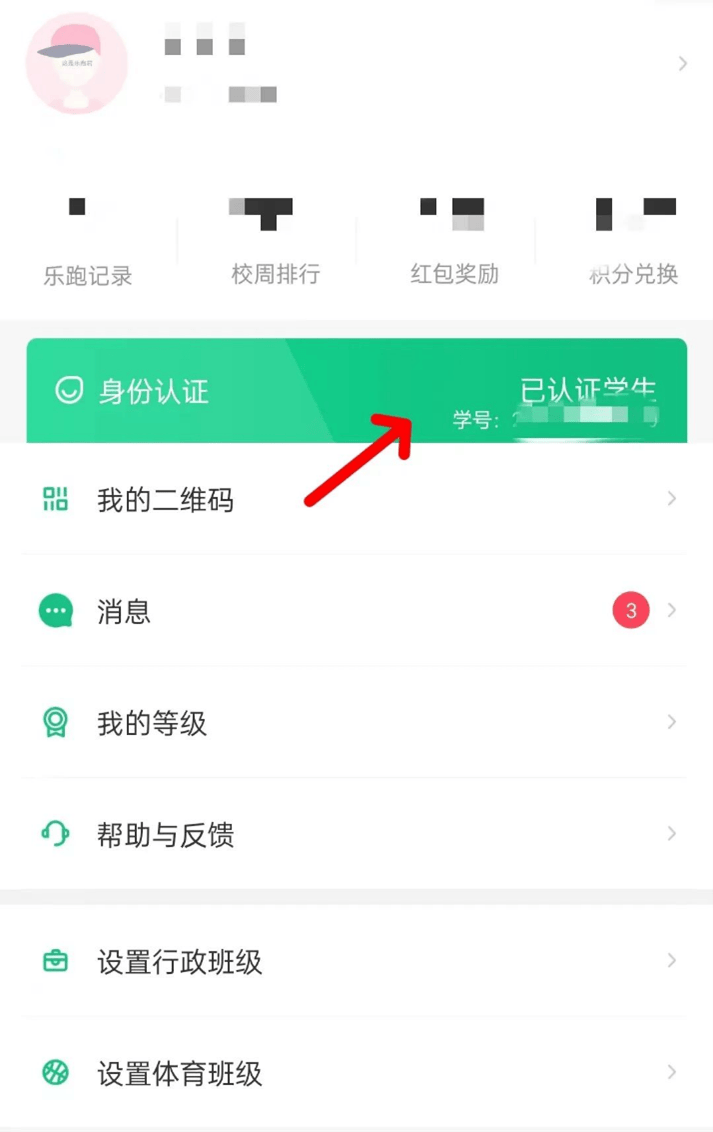Open 帮助与反馈 help and feedback
Screen dimensions: 713x1132
[356, 834]
